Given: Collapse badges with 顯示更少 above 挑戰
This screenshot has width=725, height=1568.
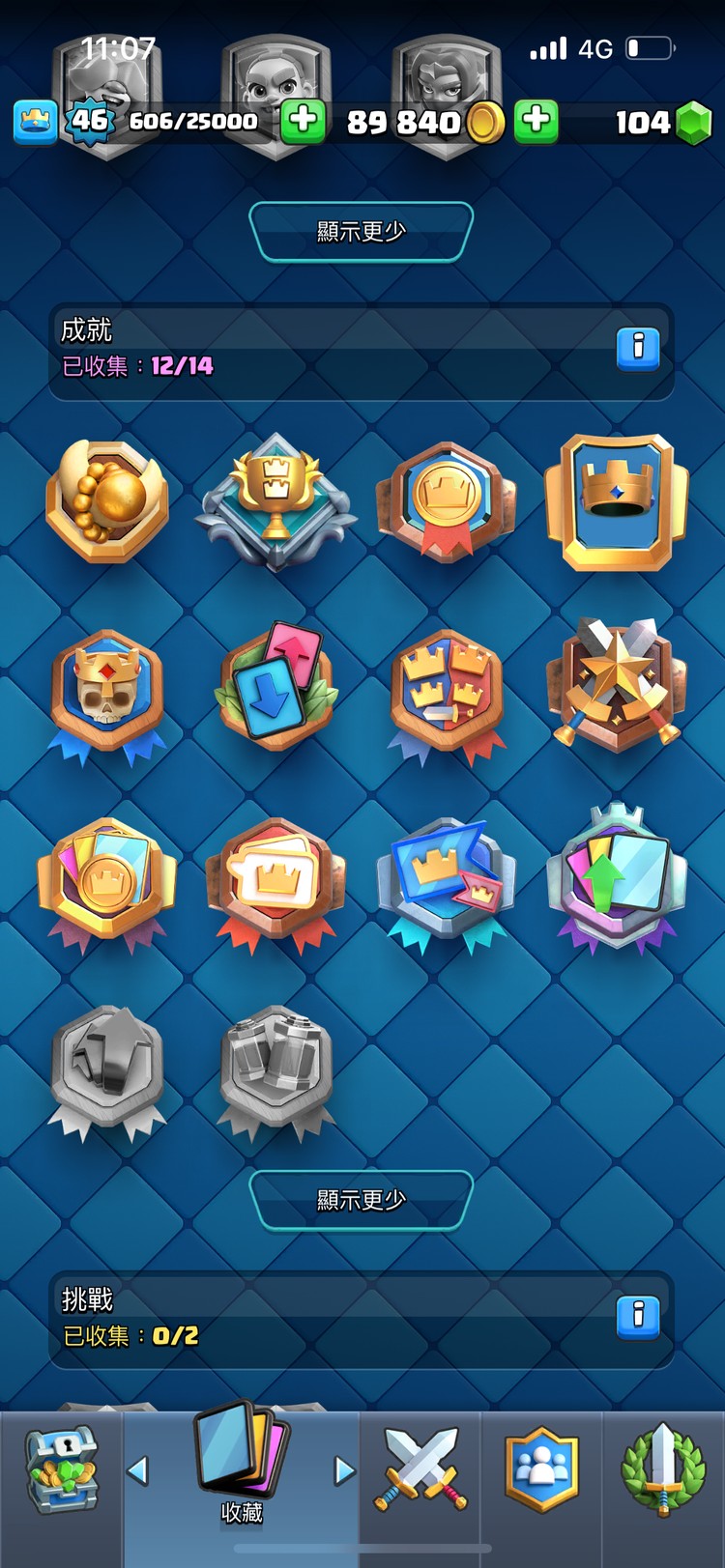Looking at the screenshot, I should click(x=361, y=1200).
